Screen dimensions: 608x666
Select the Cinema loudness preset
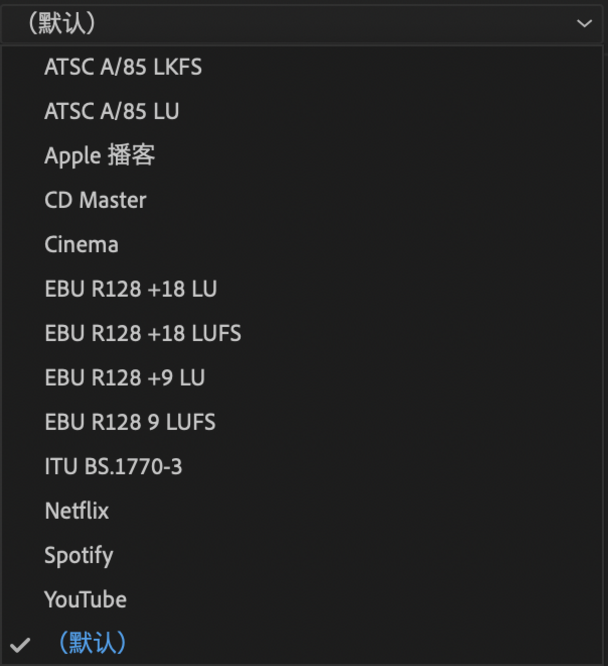[81, 244]
